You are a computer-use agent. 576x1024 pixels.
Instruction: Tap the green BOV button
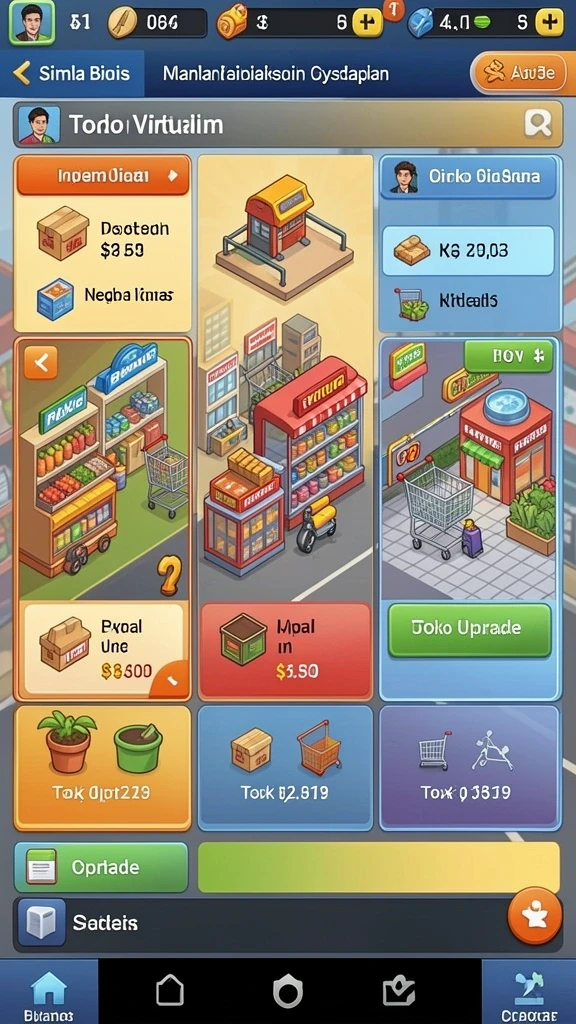tap(508, 357)
